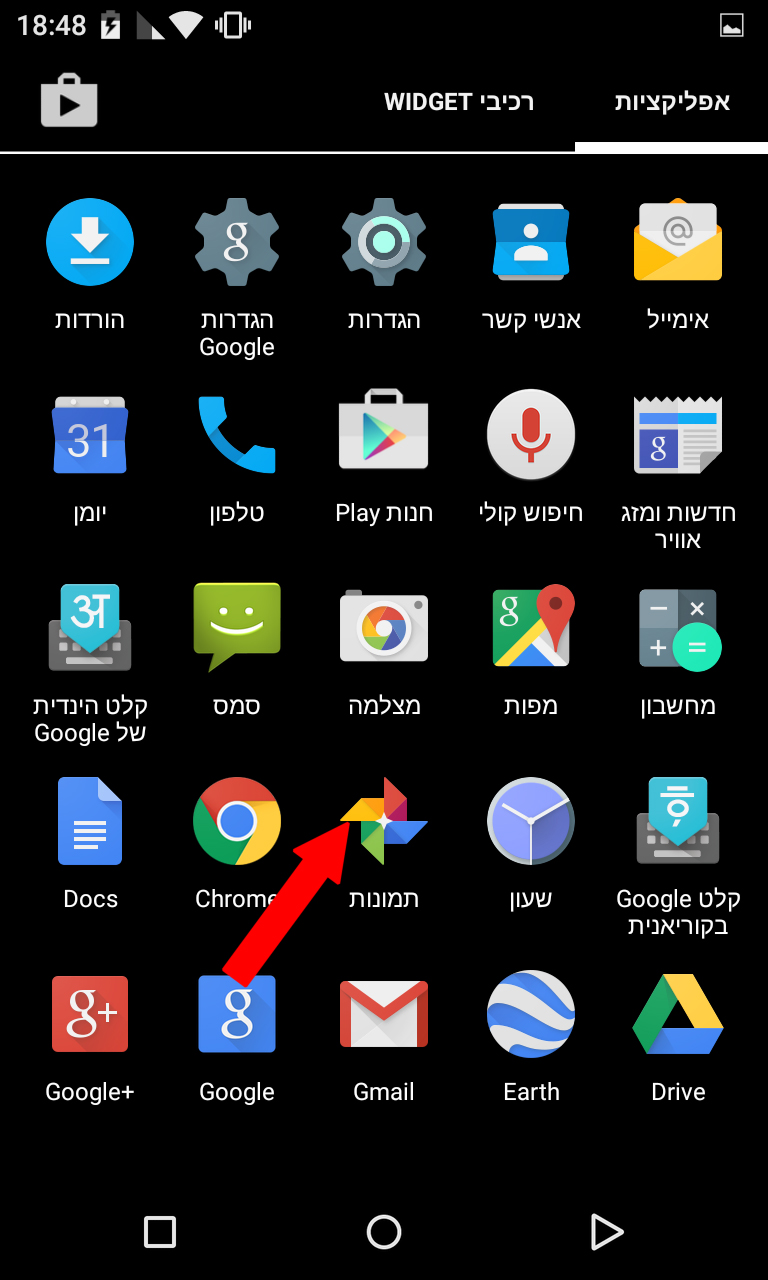Select the אפליקציות (apps) tab
768x1280 pixels.
(x=672, y=101)
